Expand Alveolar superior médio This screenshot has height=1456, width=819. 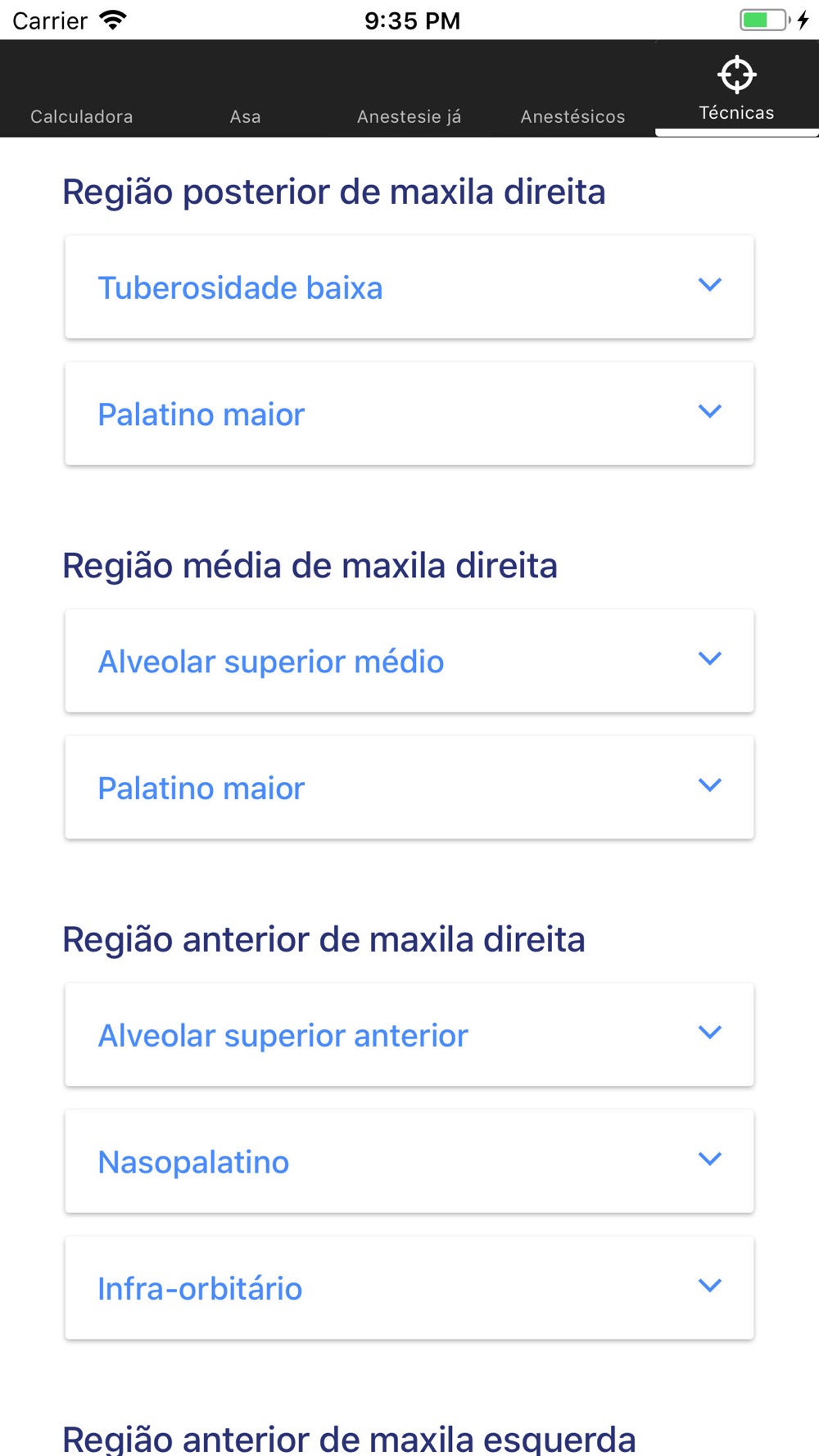[x=409, y=661]
